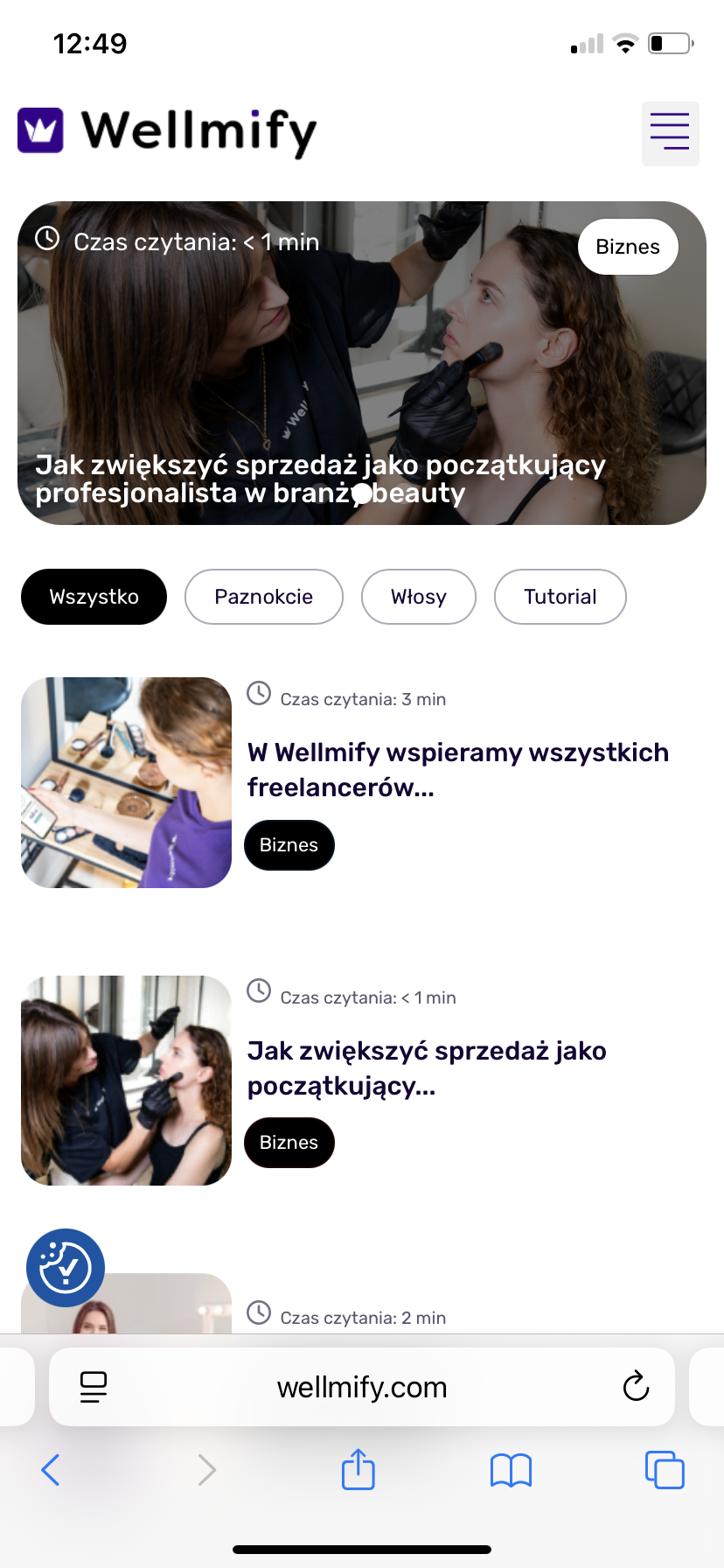
Task: Select the Wszystko filter chip
Action: (x=94, y=597)
